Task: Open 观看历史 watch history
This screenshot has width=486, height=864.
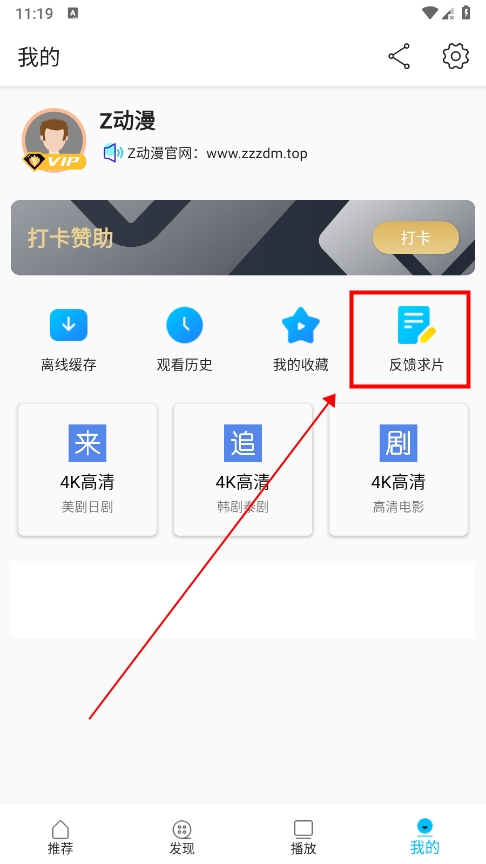Action: tap(185, 341)
